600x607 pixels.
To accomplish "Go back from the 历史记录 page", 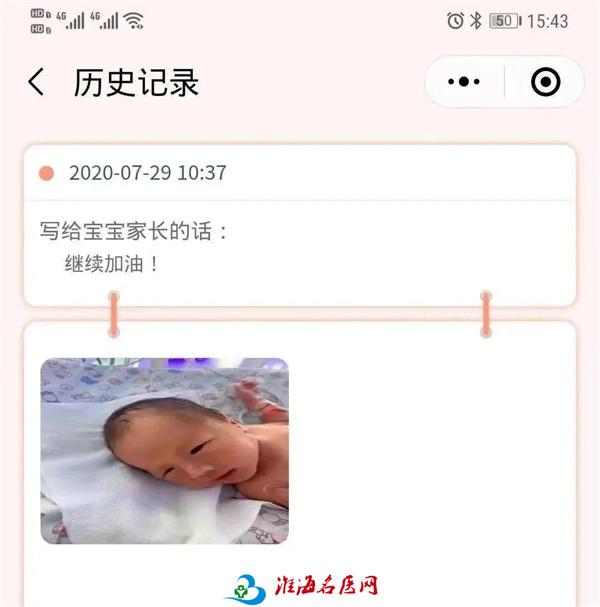I will 37,82.
